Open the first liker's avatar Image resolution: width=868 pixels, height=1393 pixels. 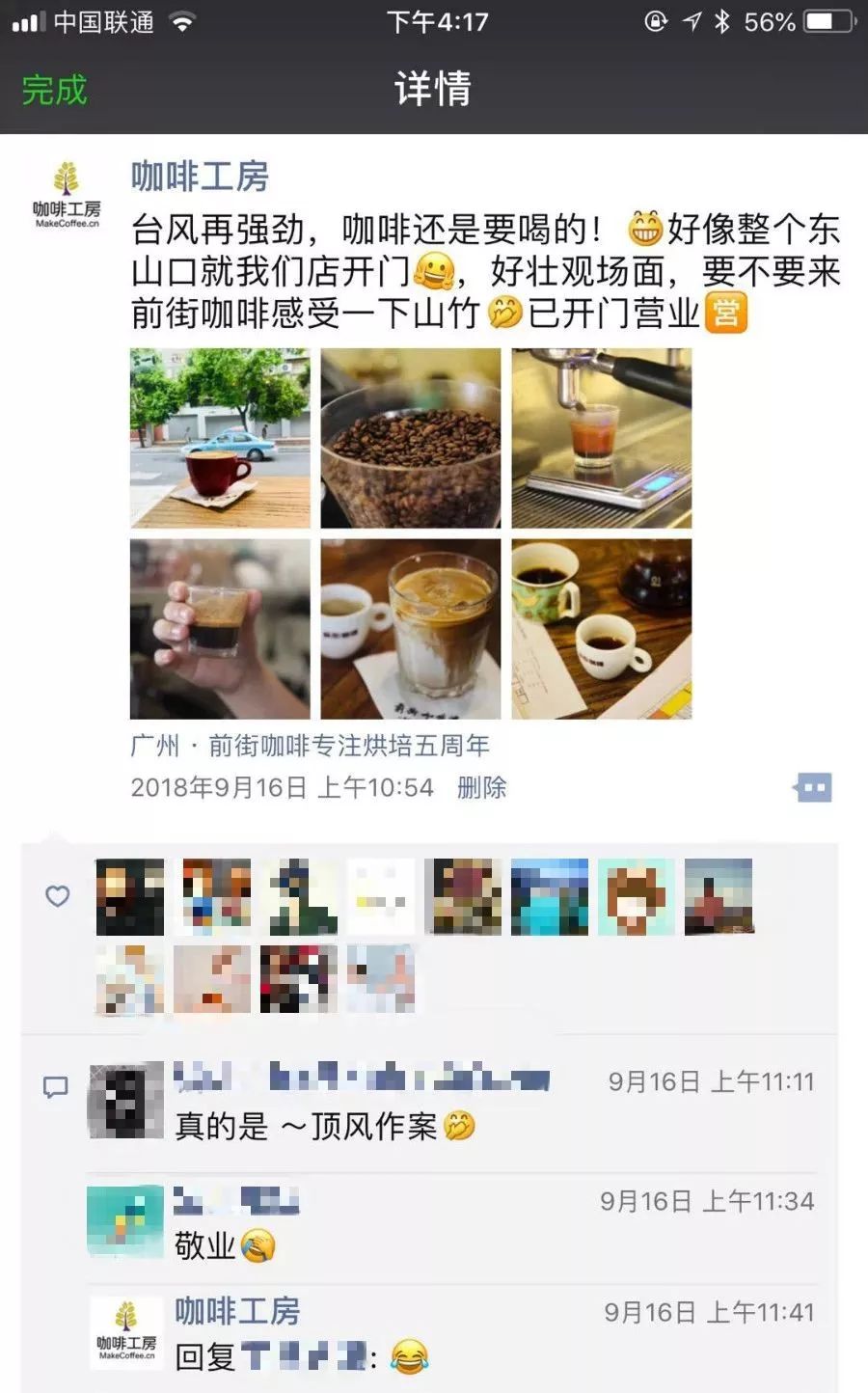(130, 897)
